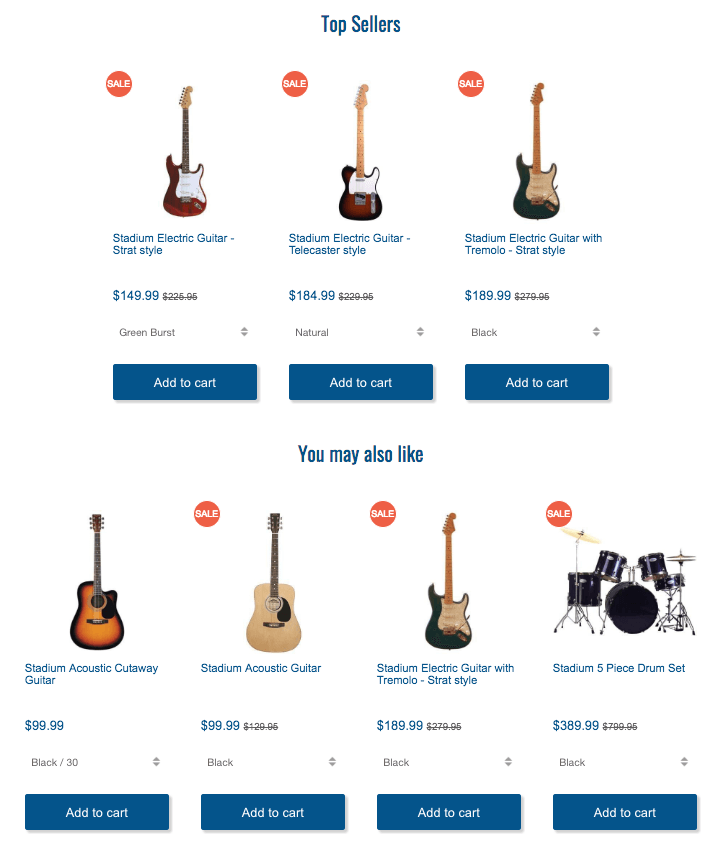The image size is (727, 855).
Task: Add Stadium 5 Piece Drum Set to cart
Action: (x=625, y=812)
